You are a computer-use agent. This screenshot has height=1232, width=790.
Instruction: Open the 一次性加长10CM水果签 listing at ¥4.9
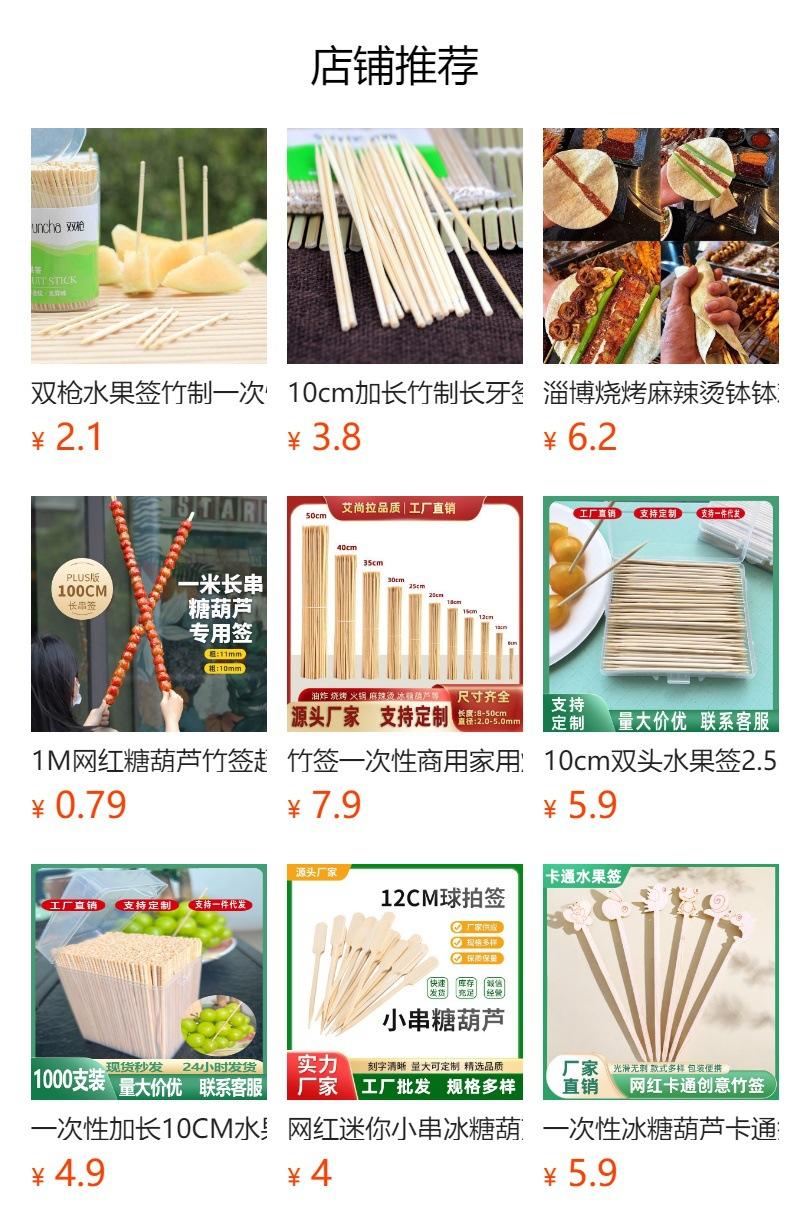[x=148, y=982]
